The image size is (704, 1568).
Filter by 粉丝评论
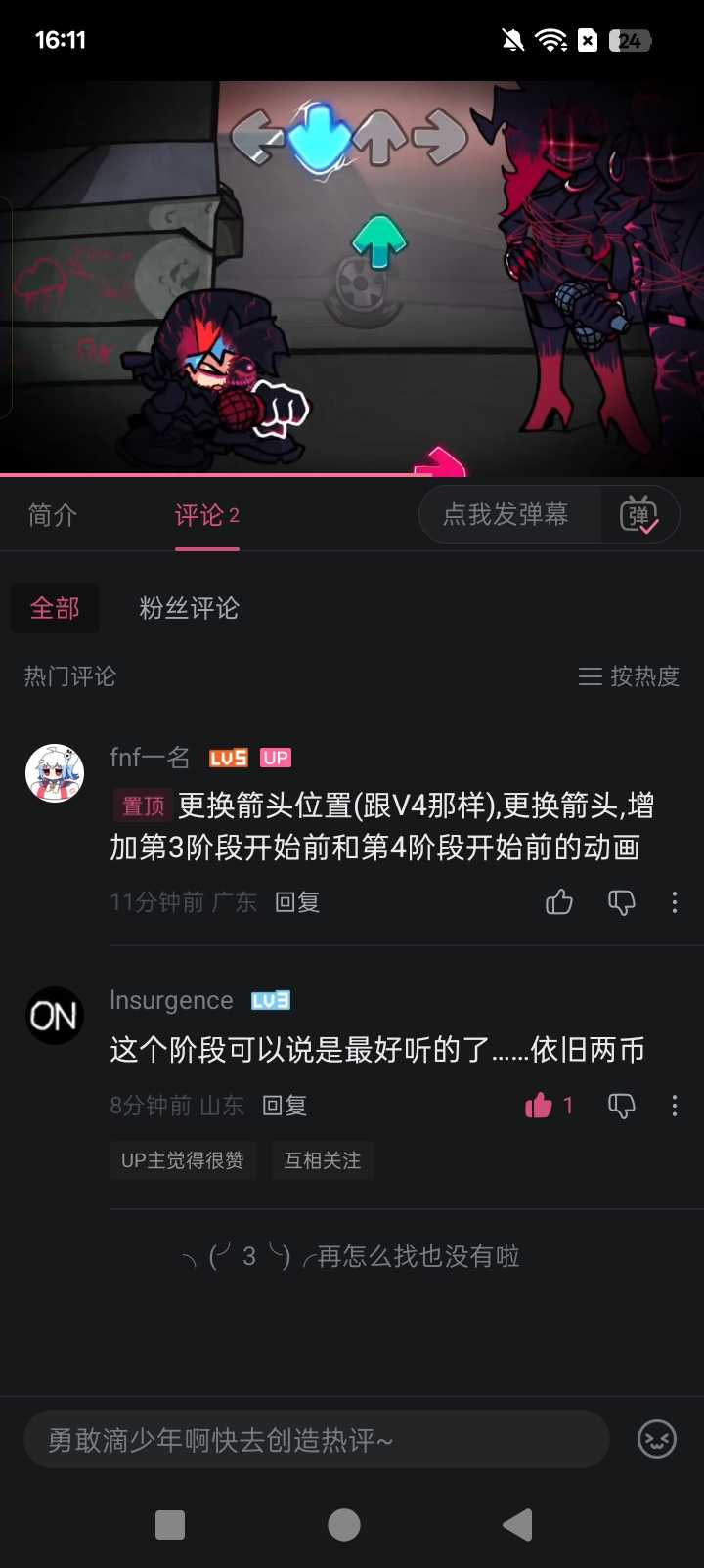[x=189, y=608]
